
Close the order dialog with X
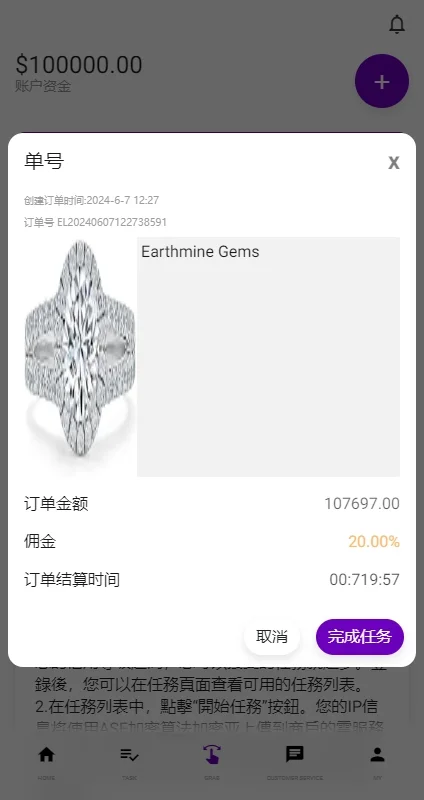click(393, 163)
